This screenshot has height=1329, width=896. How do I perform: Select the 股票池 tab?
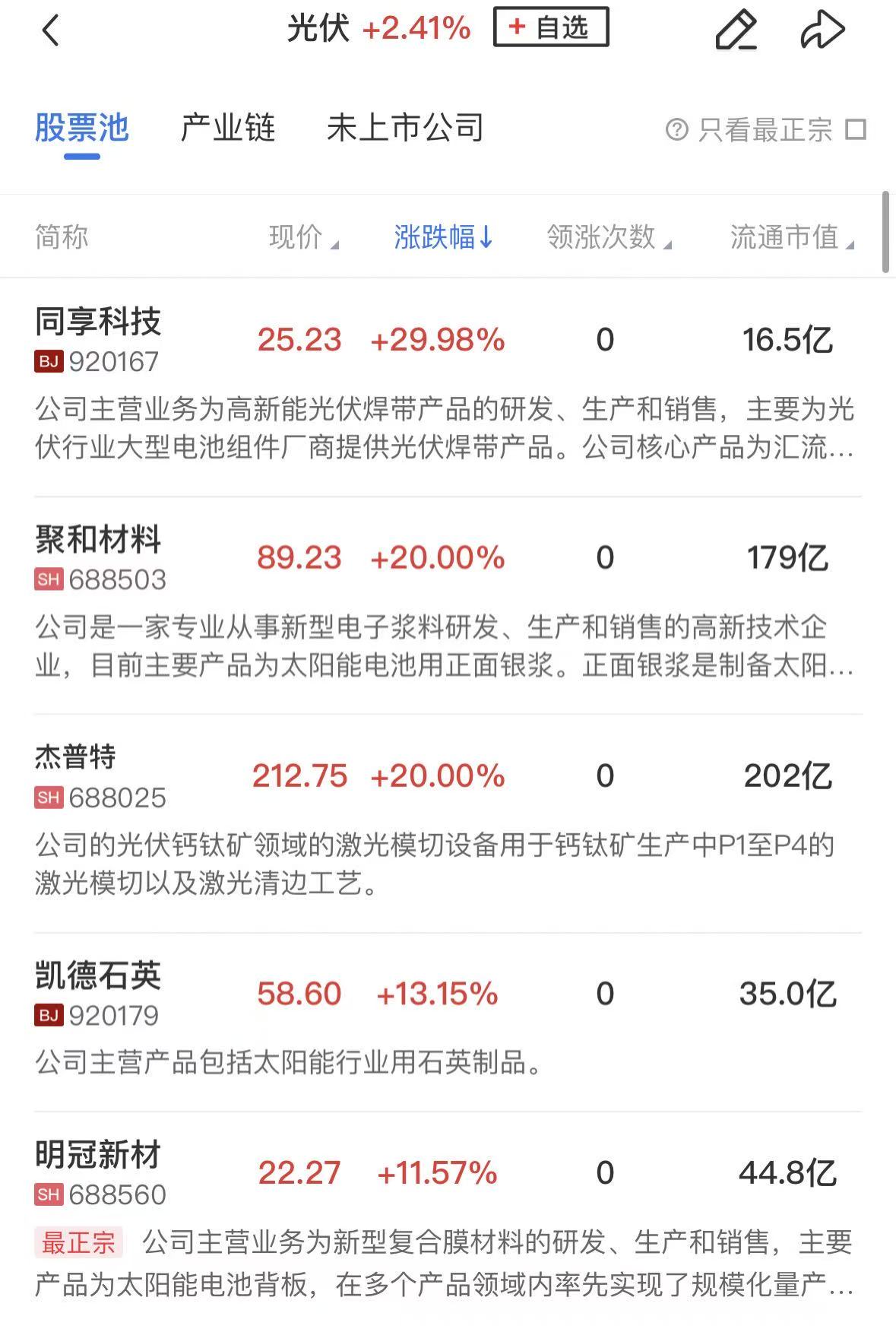point(82,128)
